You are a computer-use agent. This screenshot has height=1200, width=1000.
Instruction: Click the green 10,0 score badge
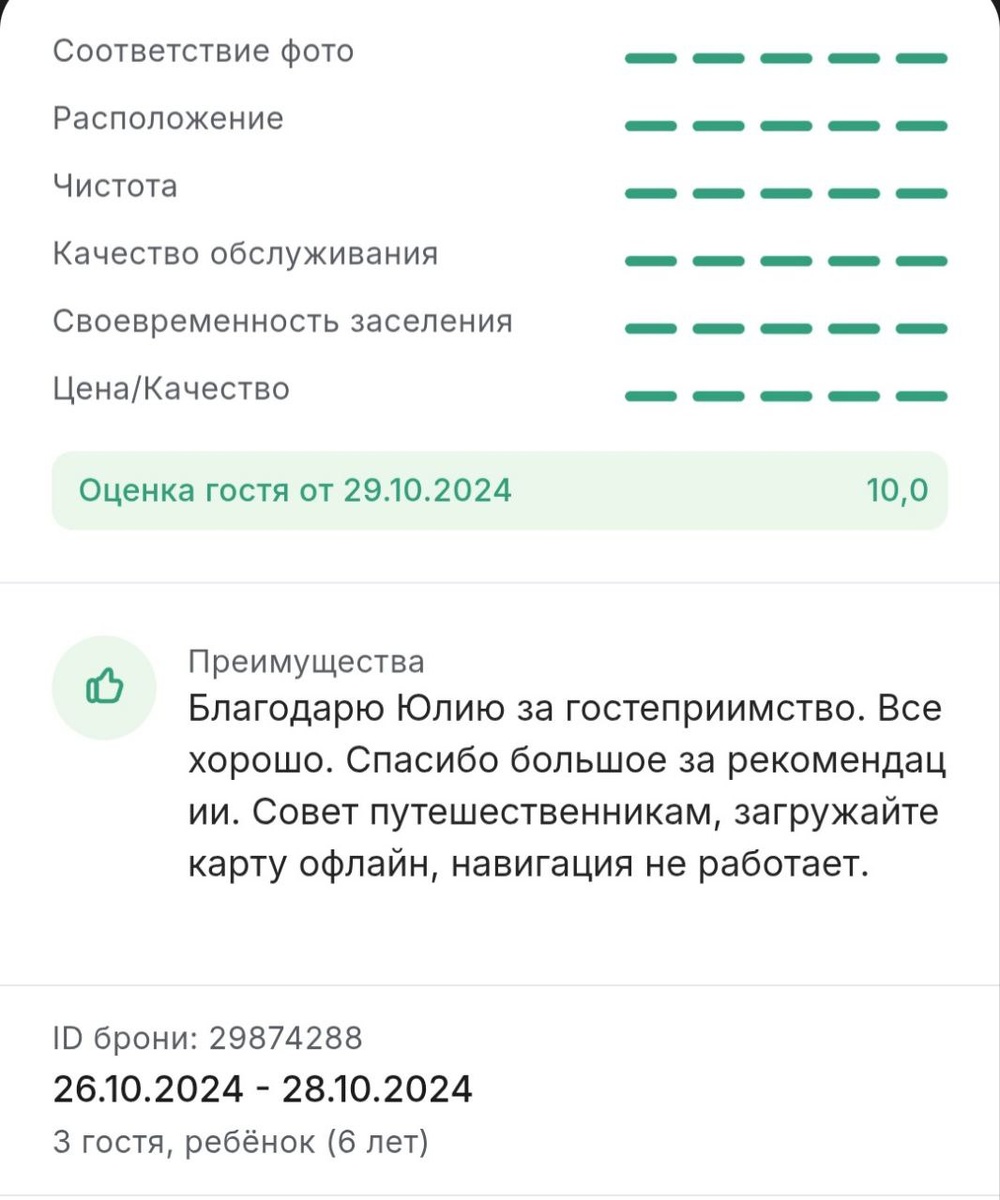click(x=896, y=490)
